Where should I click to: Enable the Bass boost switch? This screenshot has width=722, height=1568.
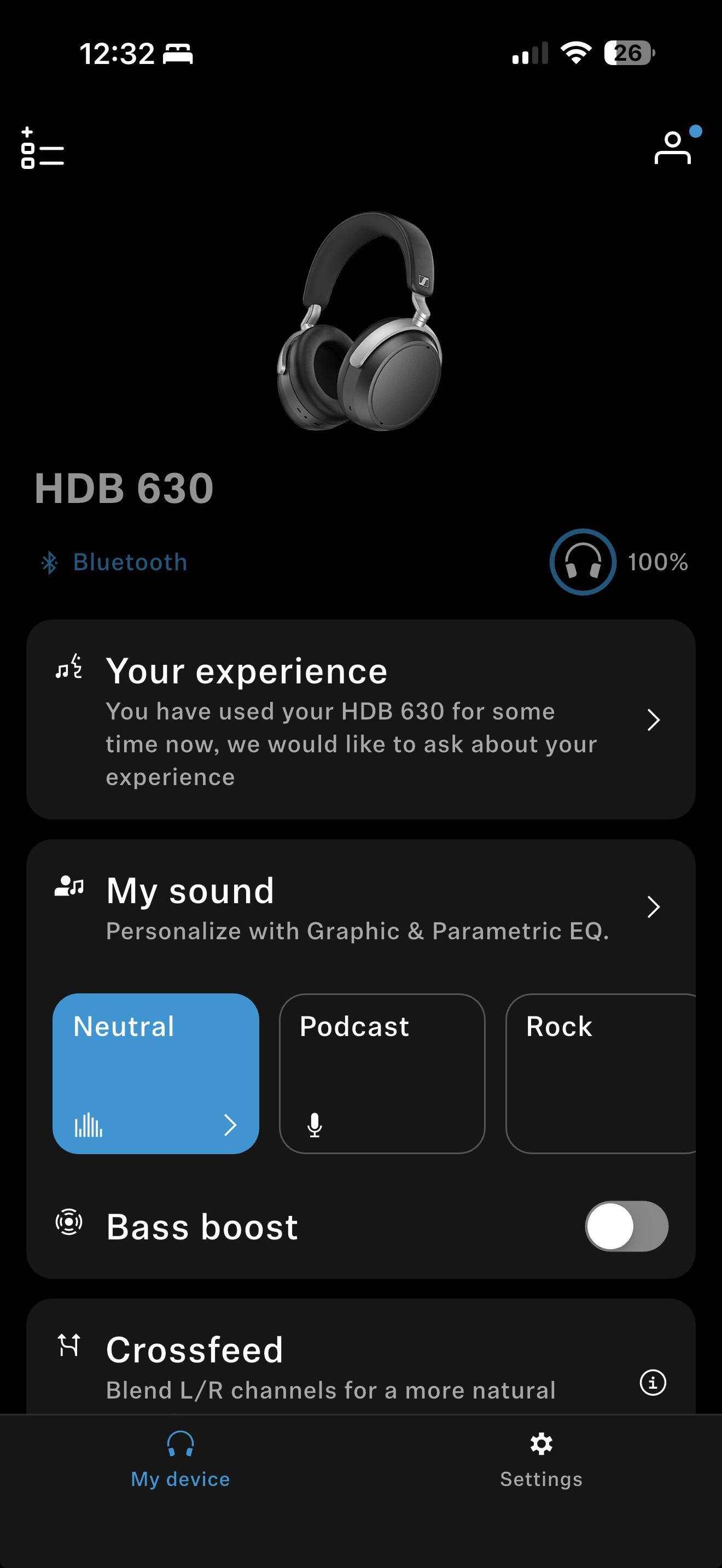(x=626, y=1226)
